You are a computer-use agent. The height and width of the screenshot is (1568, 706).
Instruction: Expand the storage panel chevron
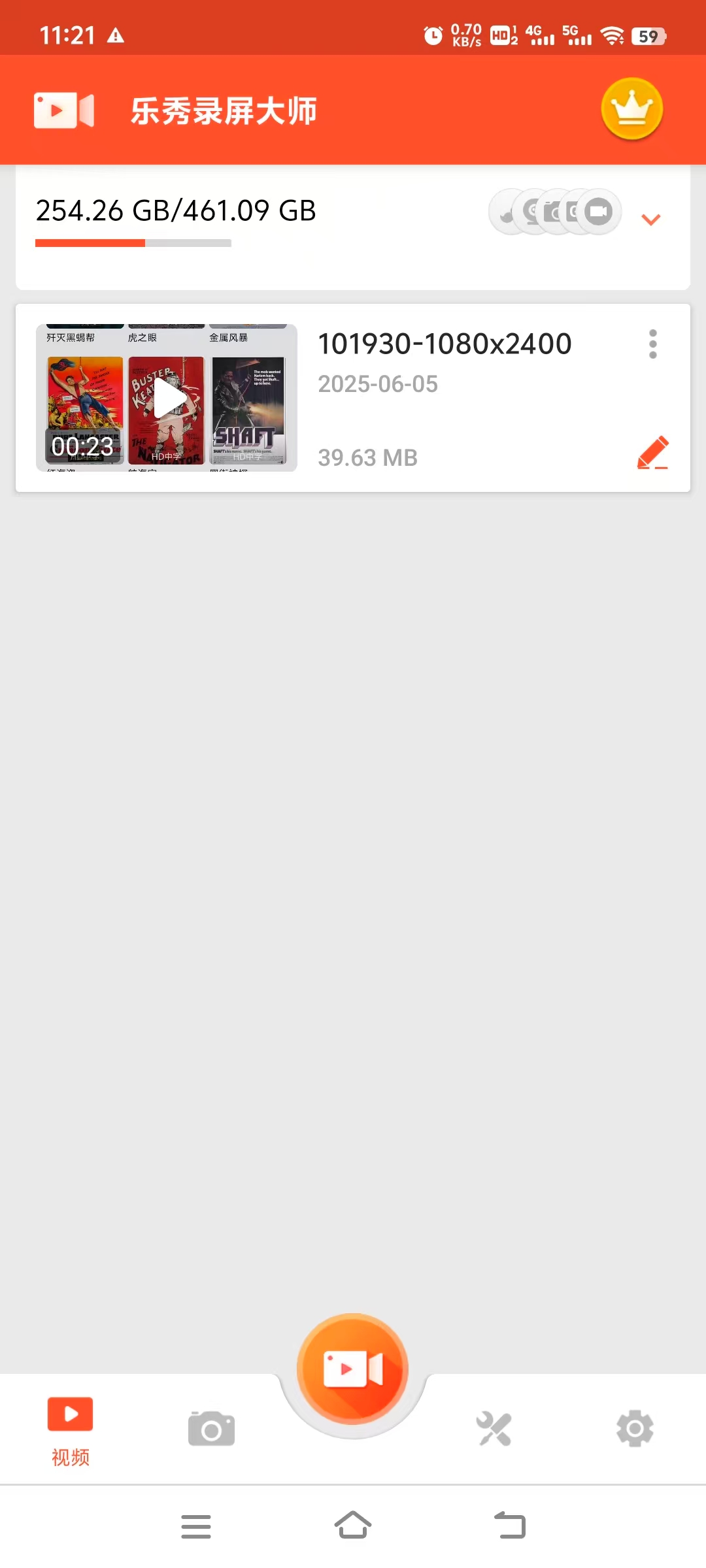pos(650,219)
